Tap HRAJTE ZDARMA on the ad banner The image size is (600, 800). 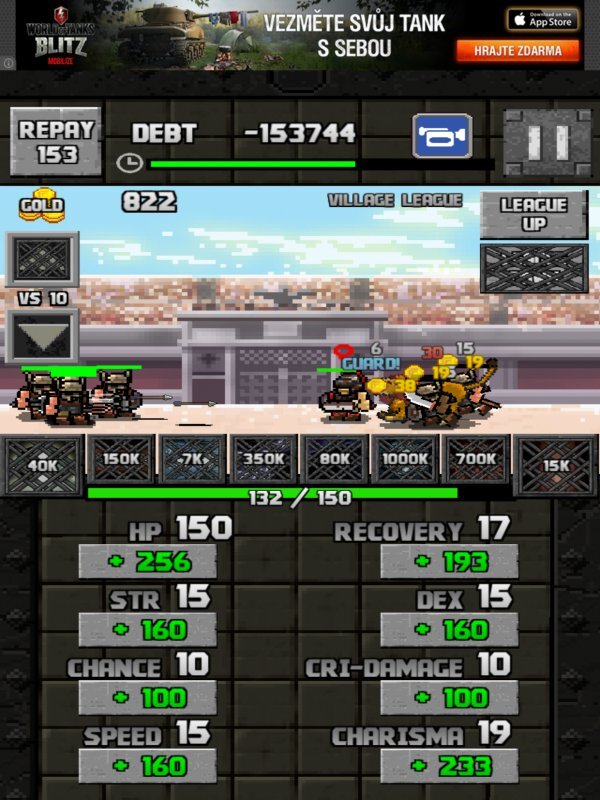pos(517,50)
